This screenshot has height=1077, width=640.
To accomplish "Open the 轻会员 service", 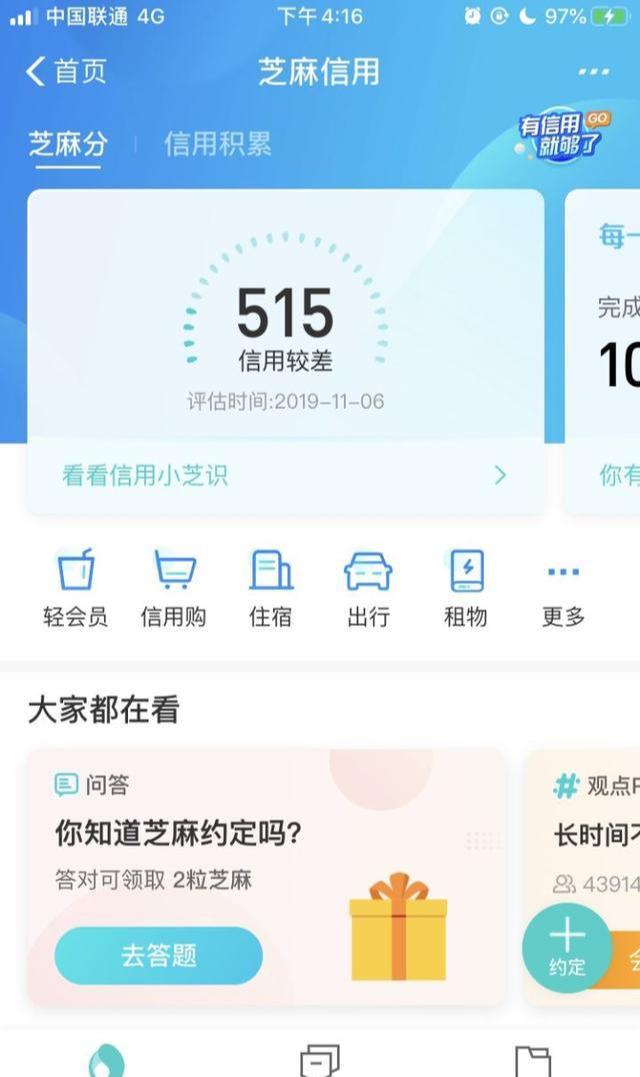I will pos(75,589).
